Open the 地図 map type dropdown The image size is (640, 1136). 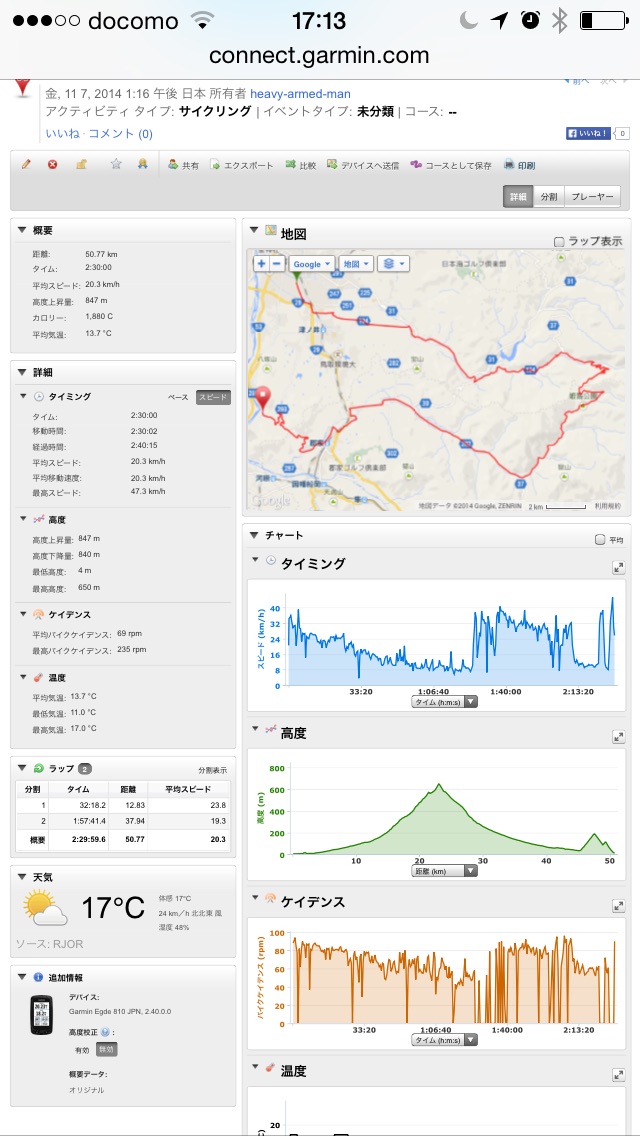pos(355,264)
